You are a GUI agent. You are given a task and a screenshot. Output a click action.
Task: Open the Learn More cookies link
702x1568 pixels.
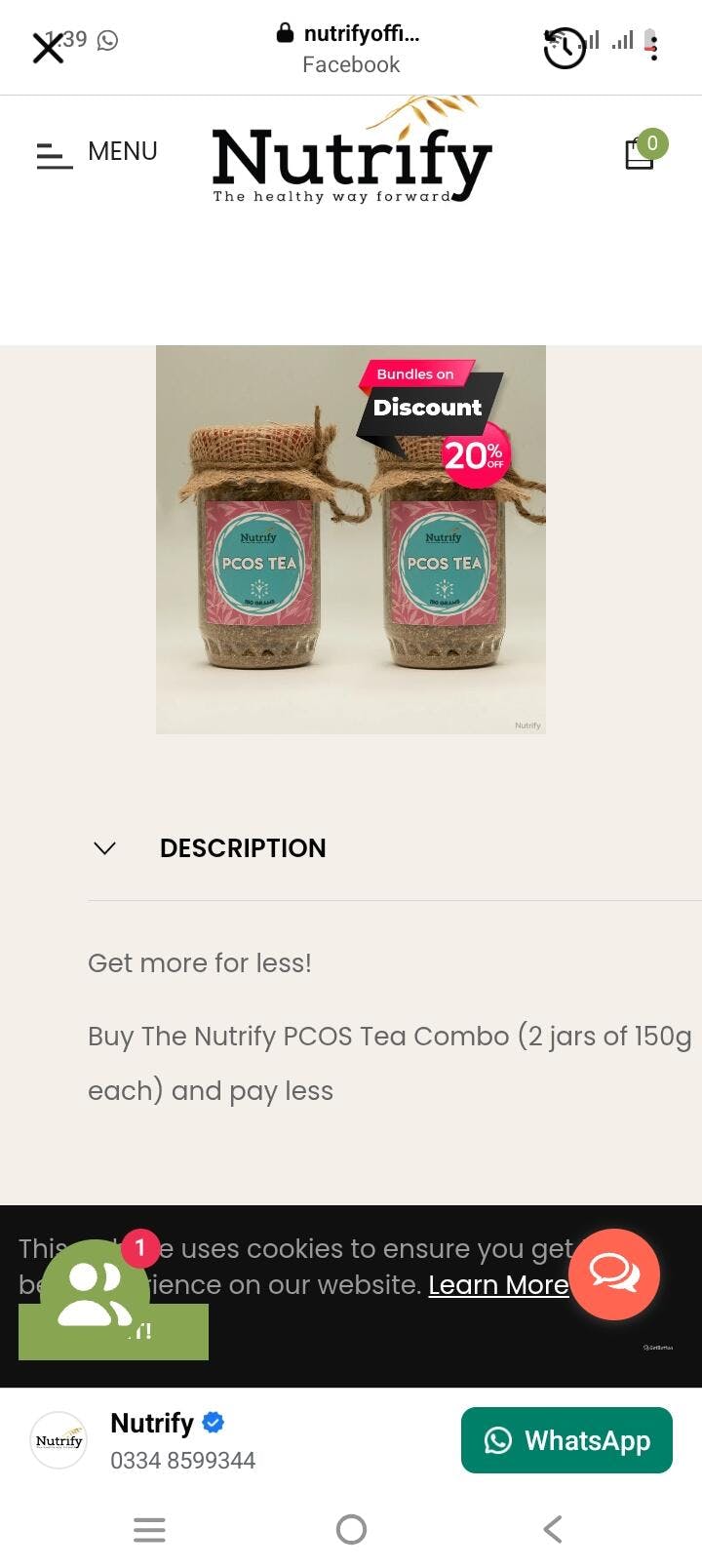(x=498, y=1284)
